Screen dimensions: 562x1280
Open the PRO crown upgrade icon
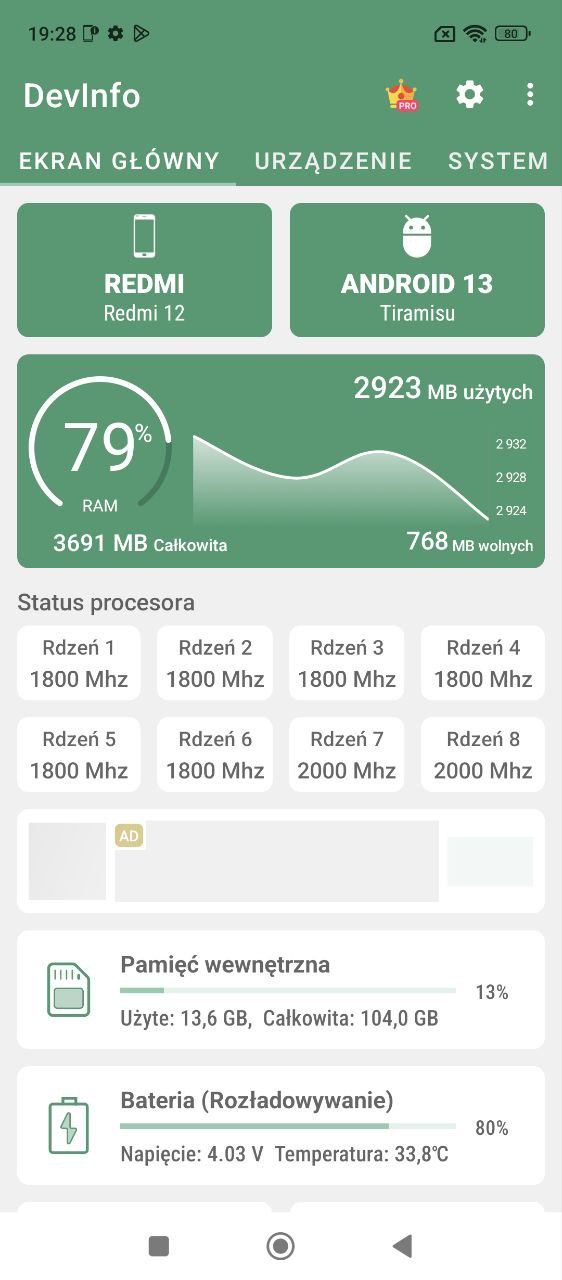(x=402, y=96)
